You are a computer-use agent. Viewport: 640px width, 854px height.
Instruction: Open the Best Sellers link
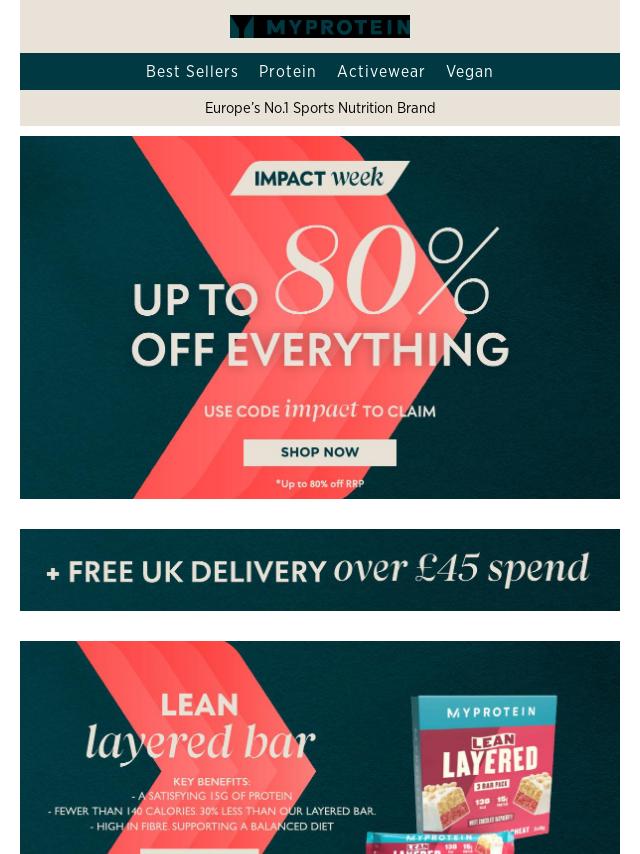point(192,72)
